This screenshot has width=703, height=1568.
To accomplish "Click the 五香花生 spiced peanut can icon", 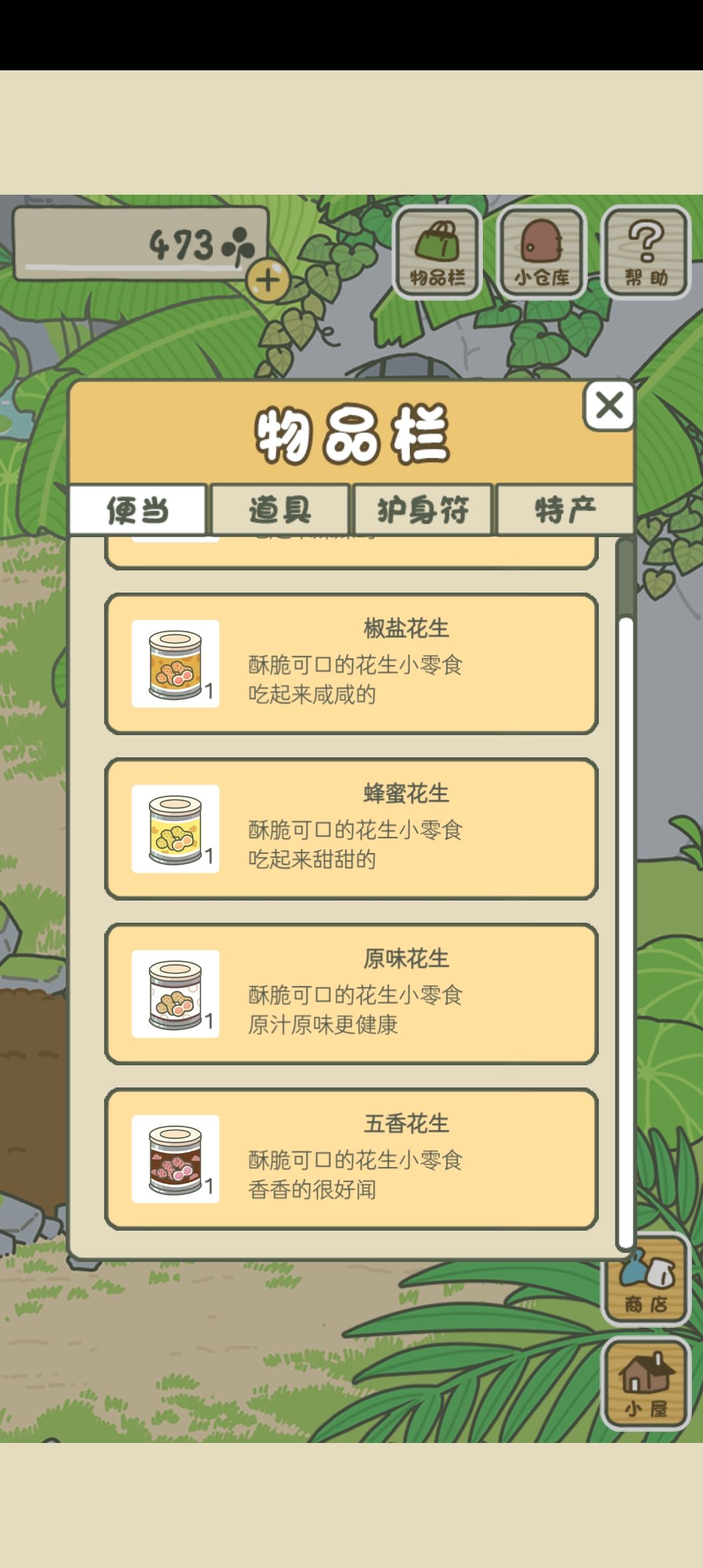I will pyautogui.click(x=176, y=1159).
